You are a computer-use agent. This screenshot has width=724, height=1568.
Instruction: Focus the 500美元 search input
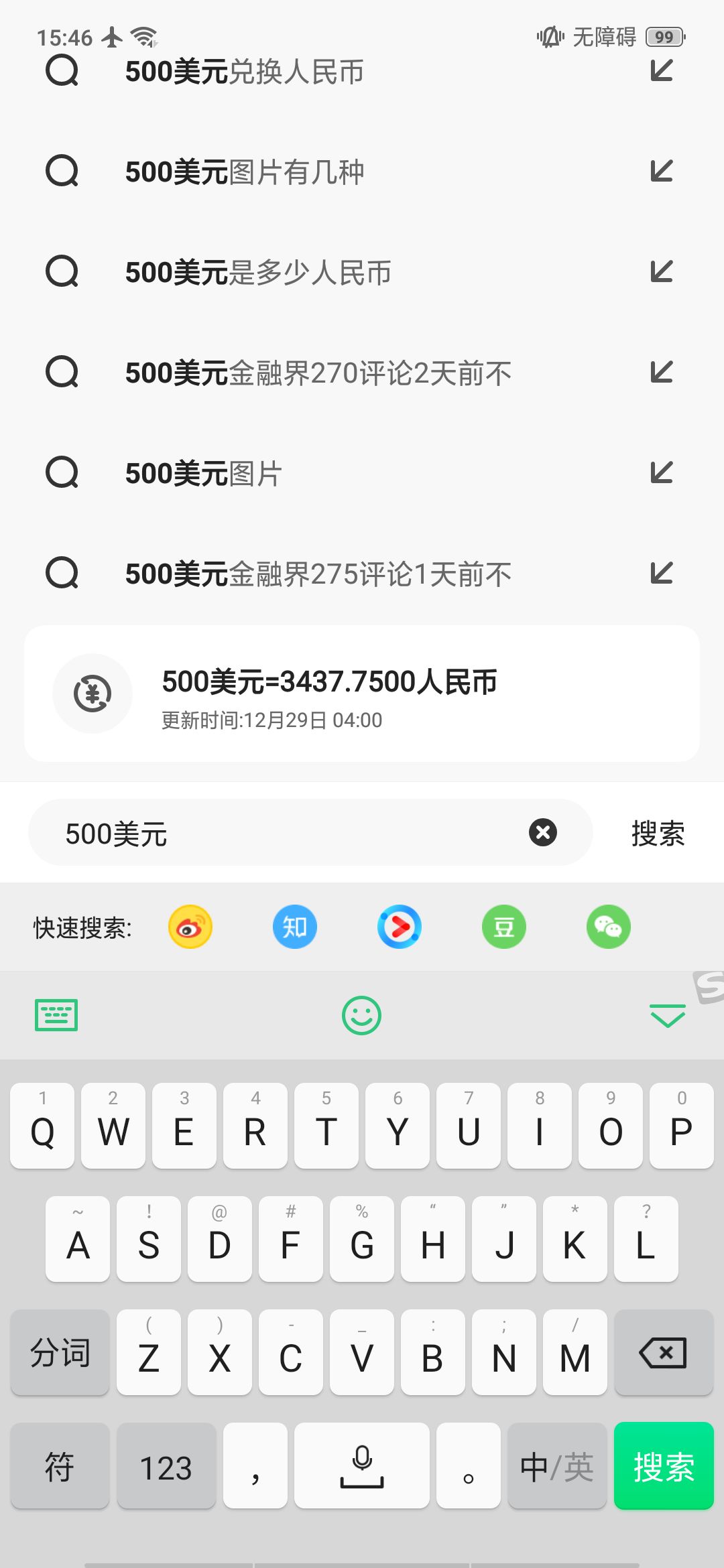tap(282, 834)
